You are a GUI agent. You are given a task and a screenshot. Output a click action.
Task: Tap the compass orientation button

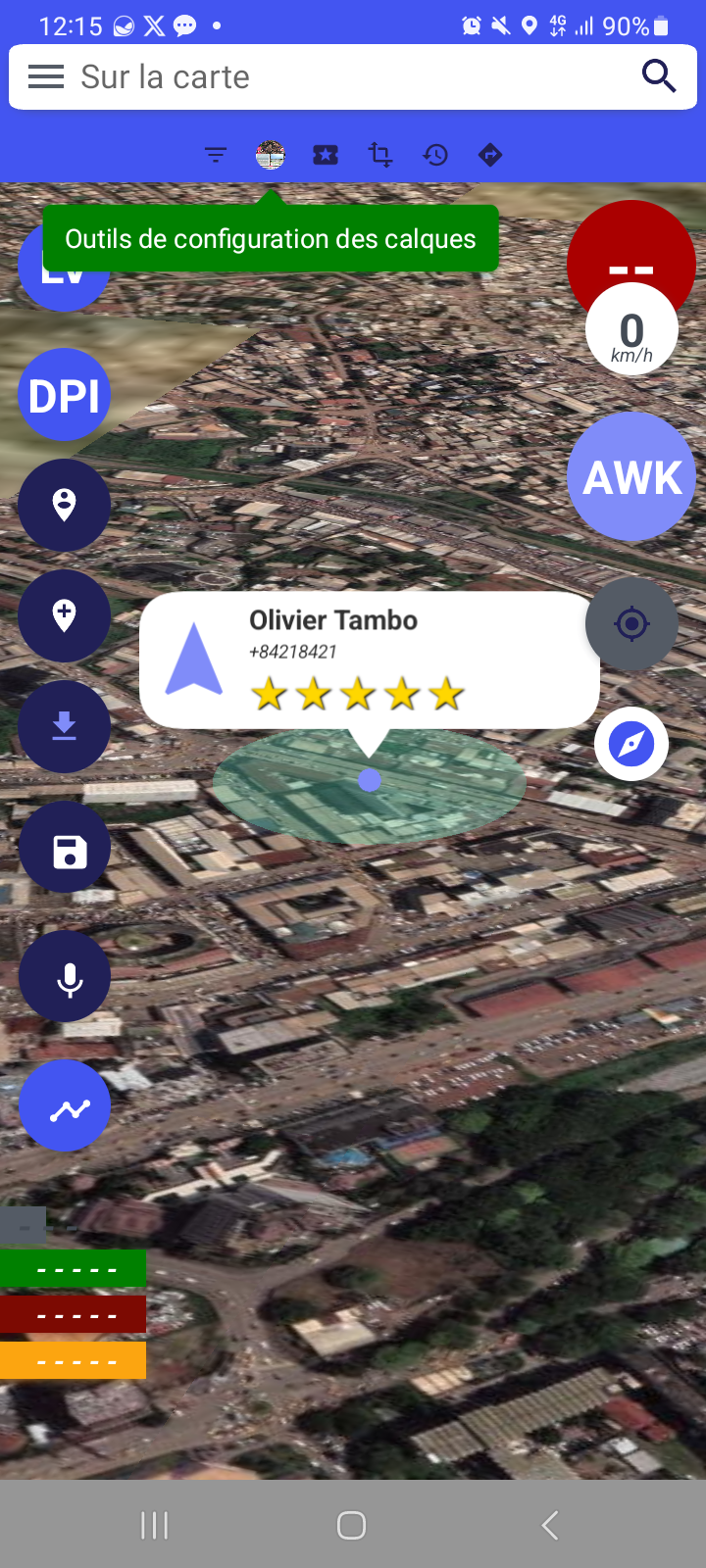pyautogui.click(x=631, y=744)
